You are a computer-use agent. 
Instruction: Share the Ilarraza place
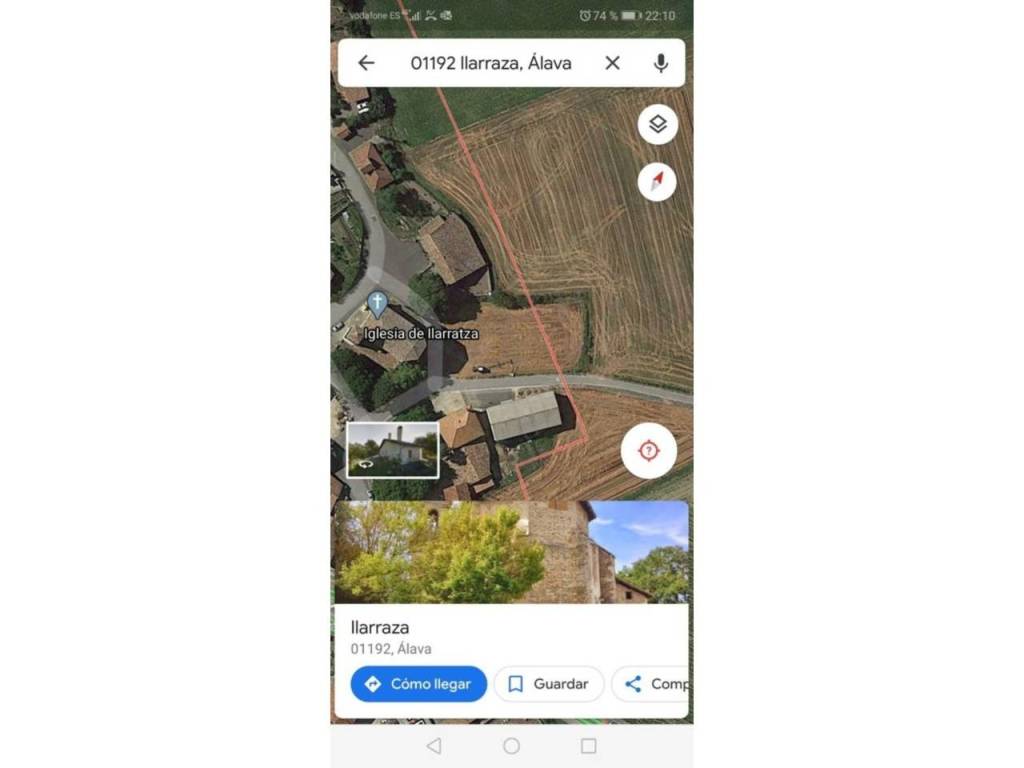click(x=652, y=684)
